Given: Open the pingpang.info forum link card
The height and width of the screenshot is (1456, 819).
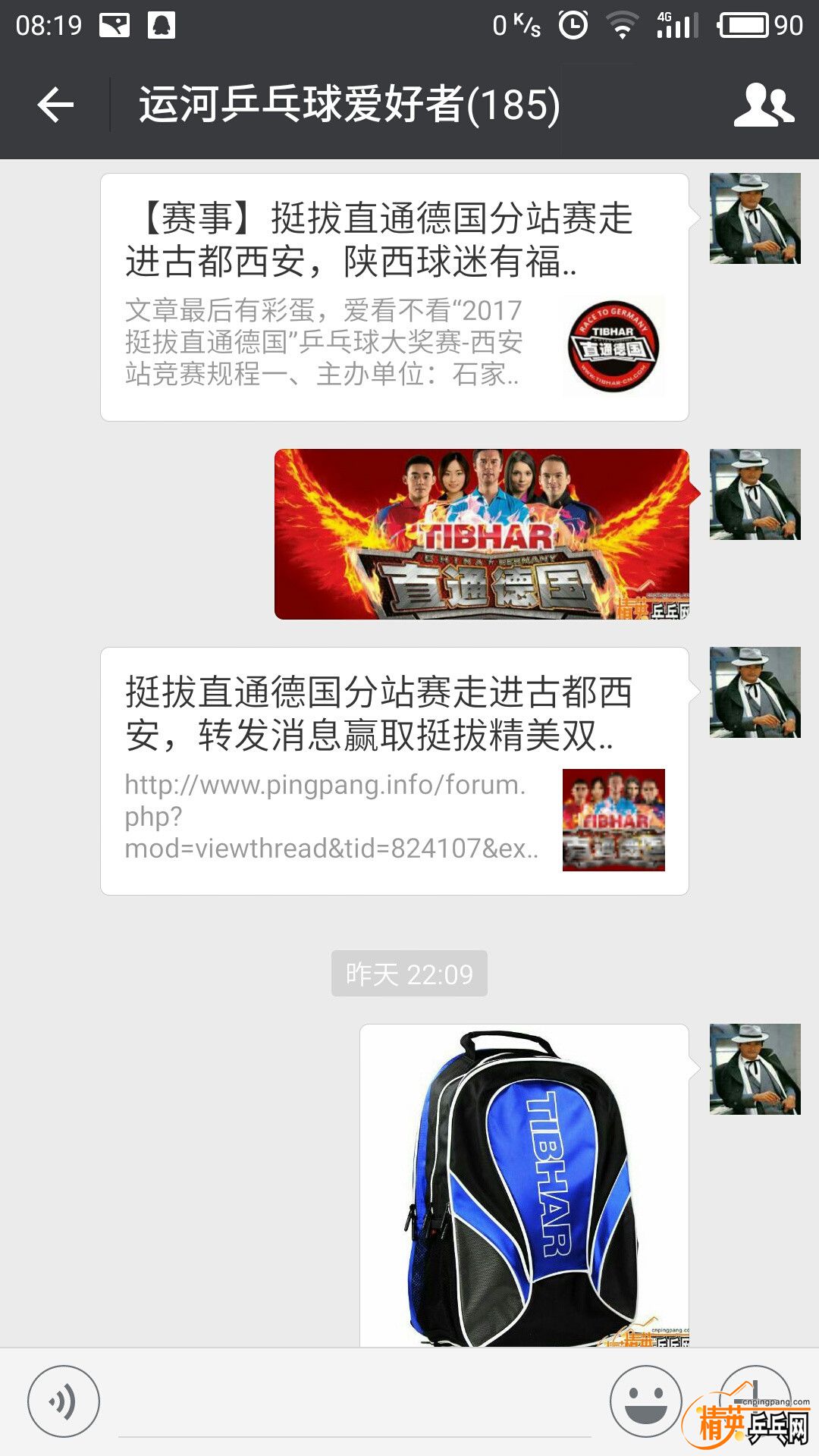Looking at the screenshot, I should pyautogui.click(x=394, y=770).
